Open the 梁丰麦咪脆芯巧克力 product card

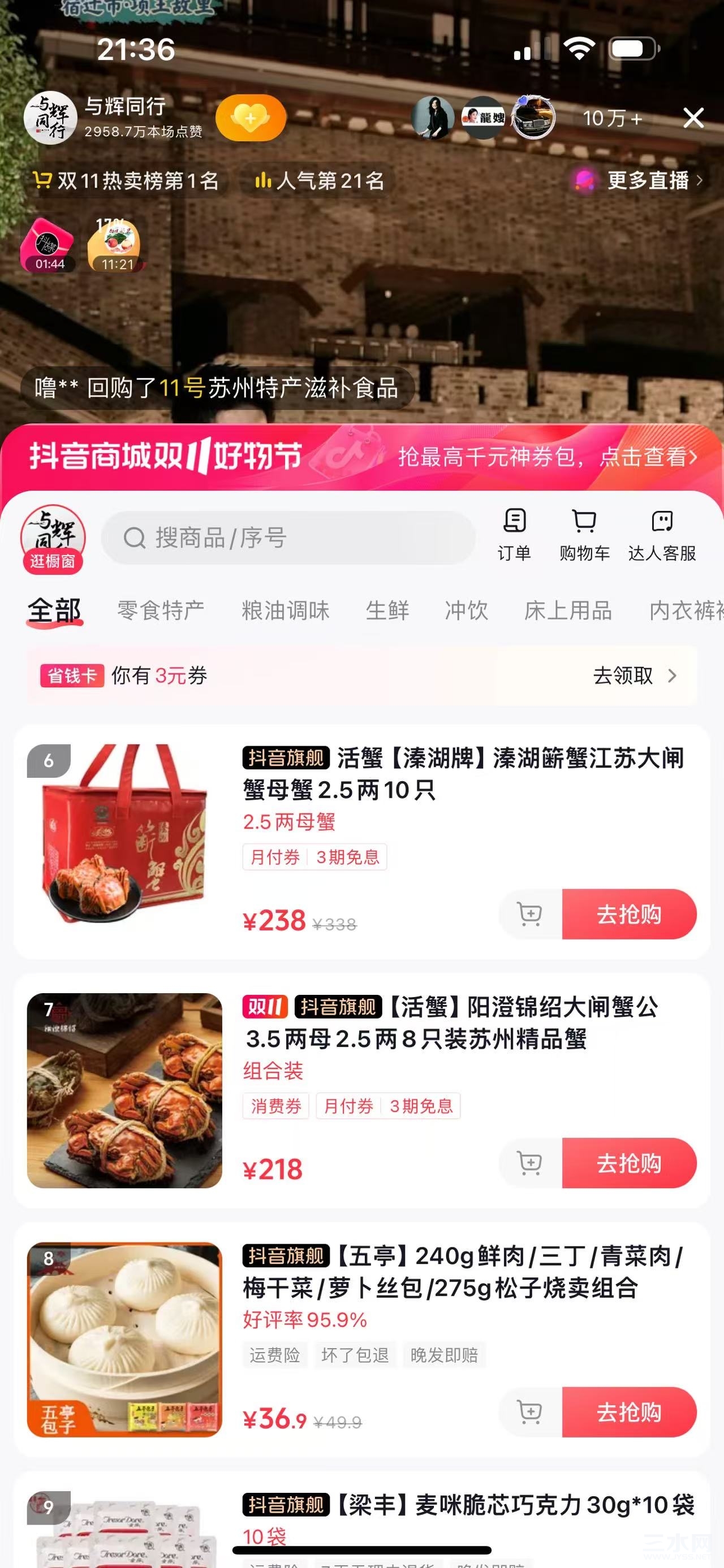[468, 1506]
